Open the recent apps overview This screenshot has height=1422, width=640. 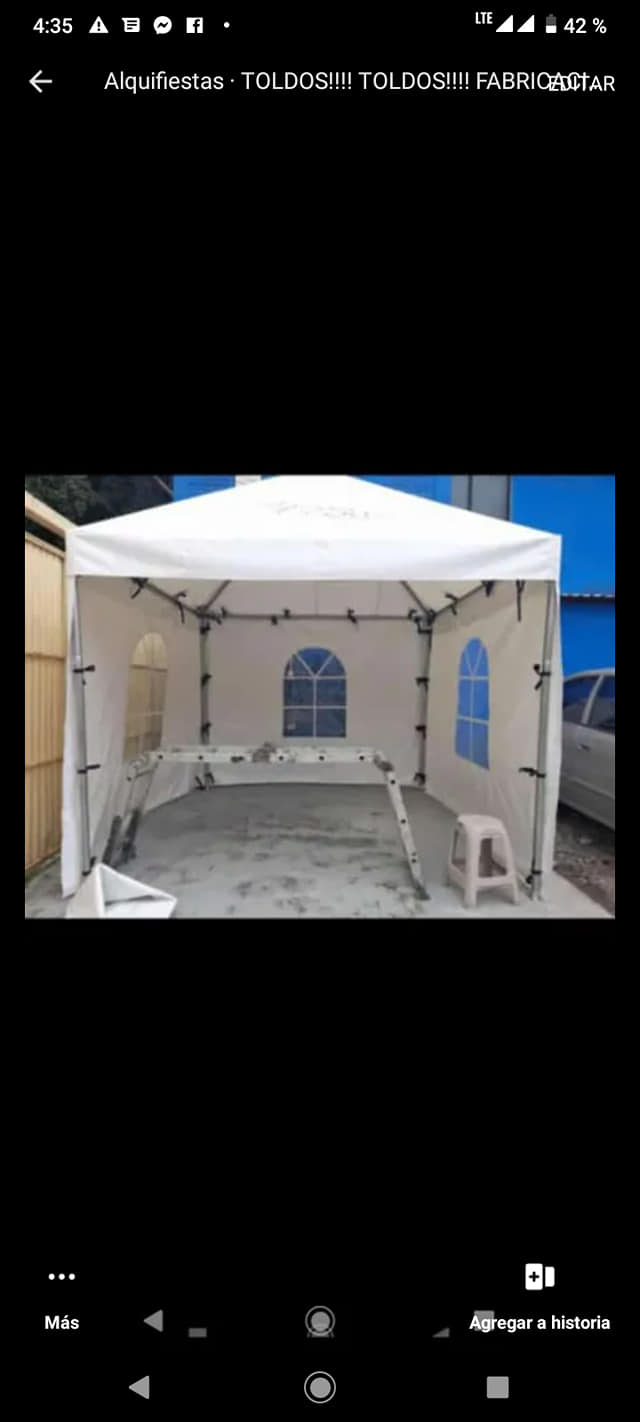(497, 1387)
